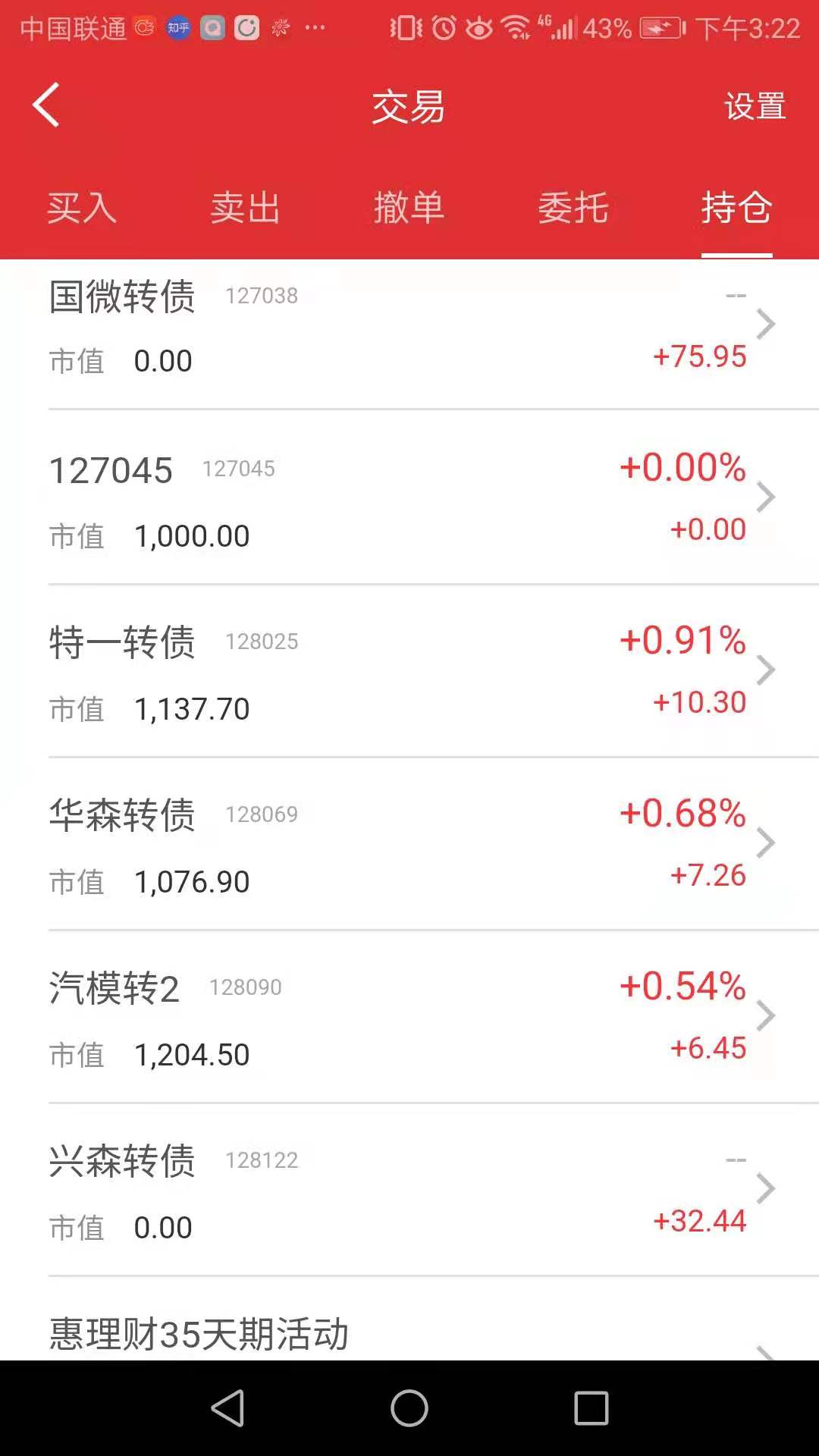The width and height of the screenshot is (819, 1456).
Task: Switch to the 卖出 tab
Action: pos(246,209)
